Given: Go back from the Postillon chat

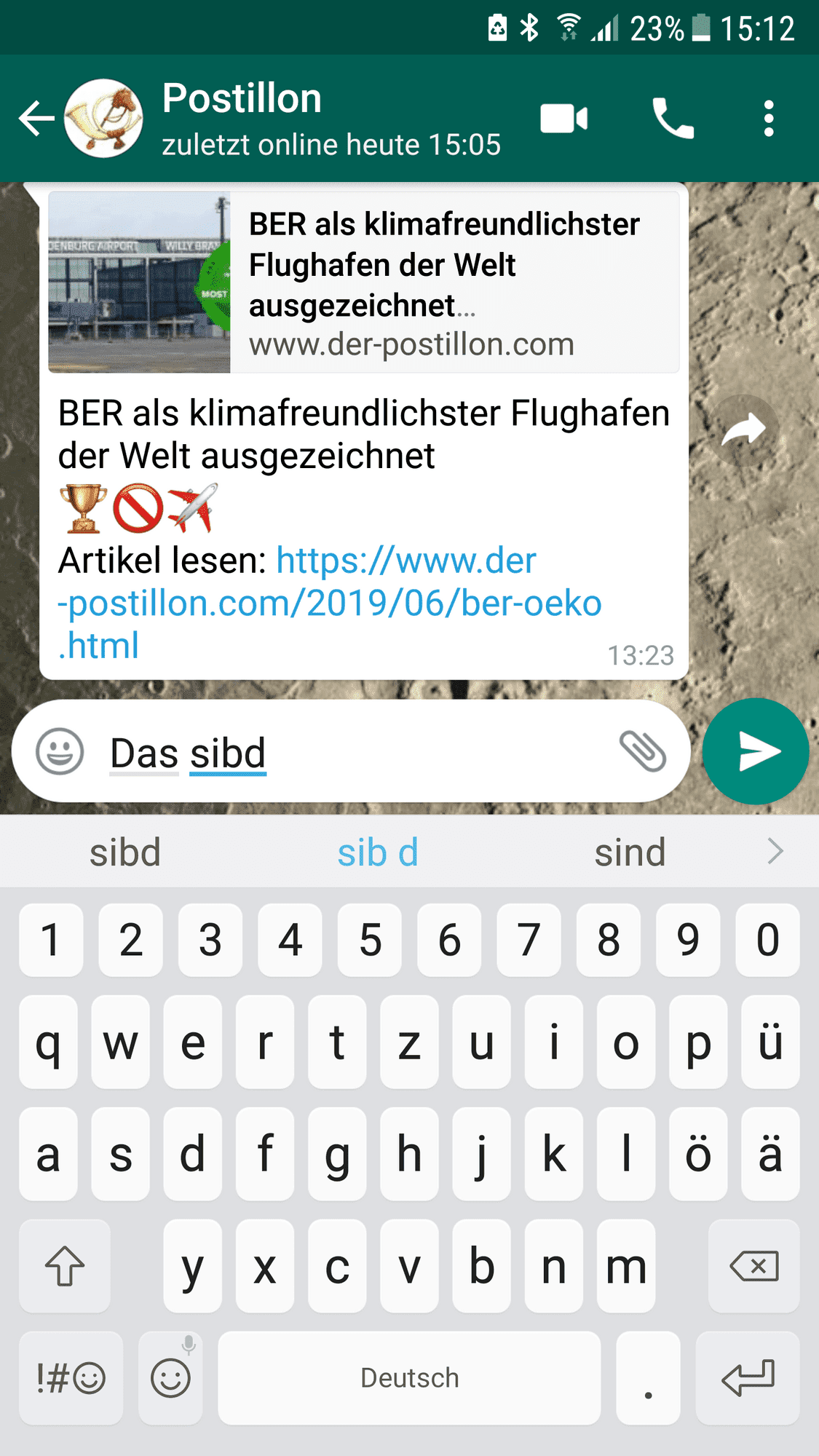Looking at the screenshot, I should click(36, 119).
